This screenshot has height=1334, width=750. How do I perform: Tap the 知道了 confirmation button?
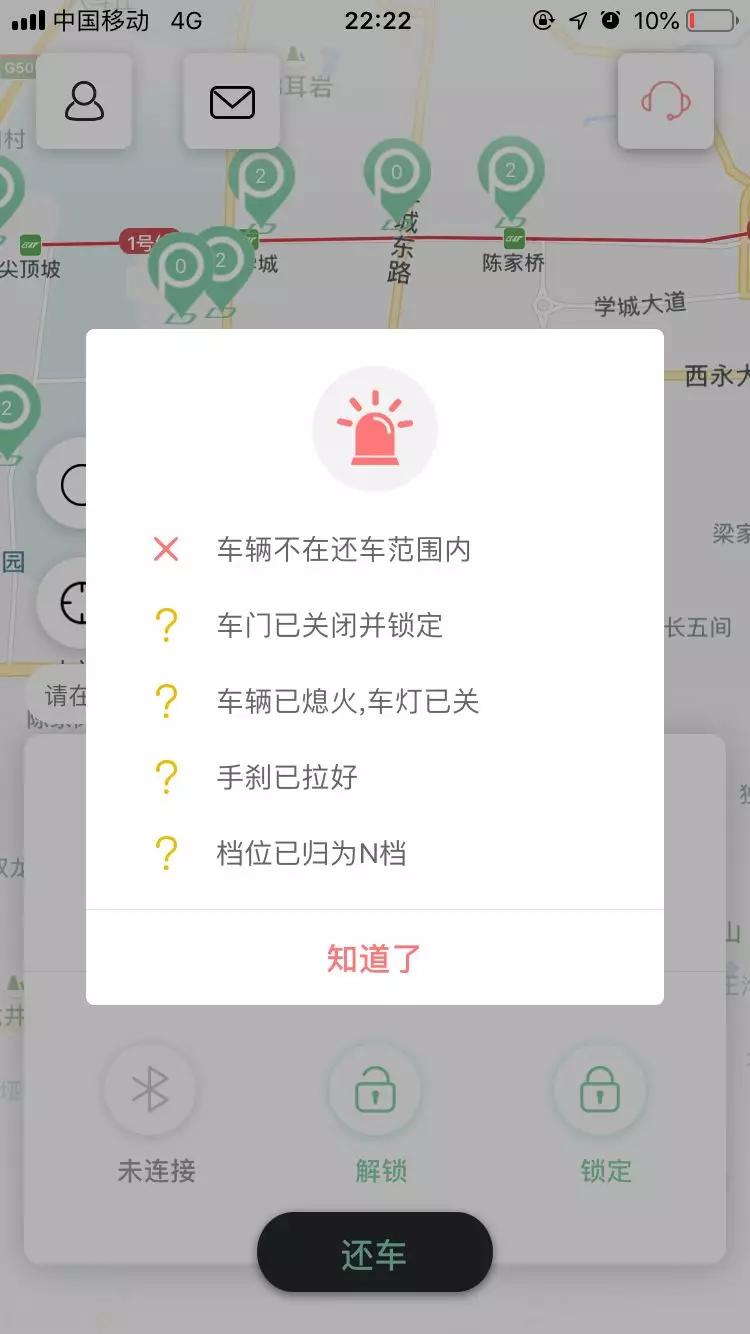375,957
